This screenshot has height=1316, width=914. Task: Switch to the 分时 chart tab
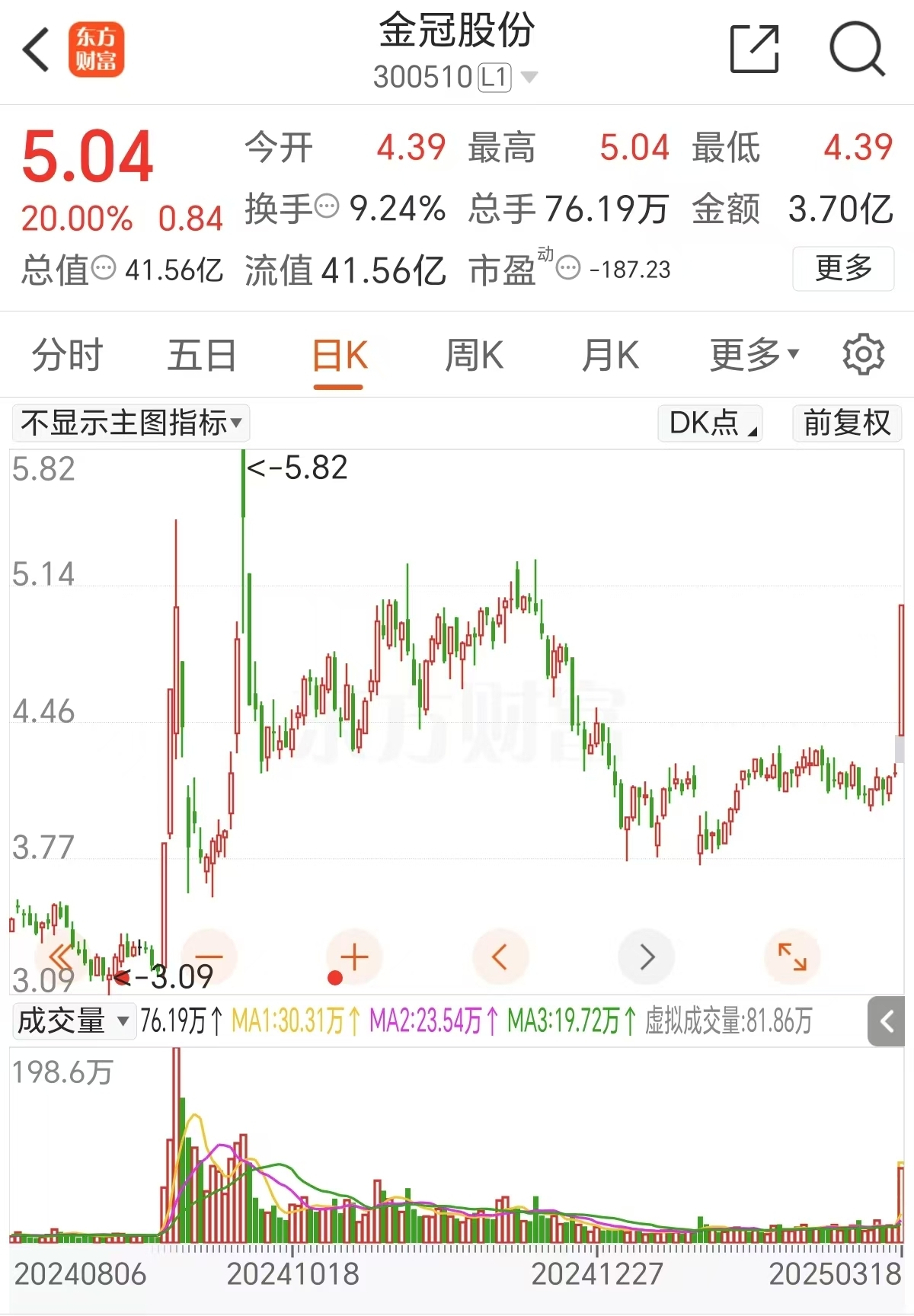67,356
